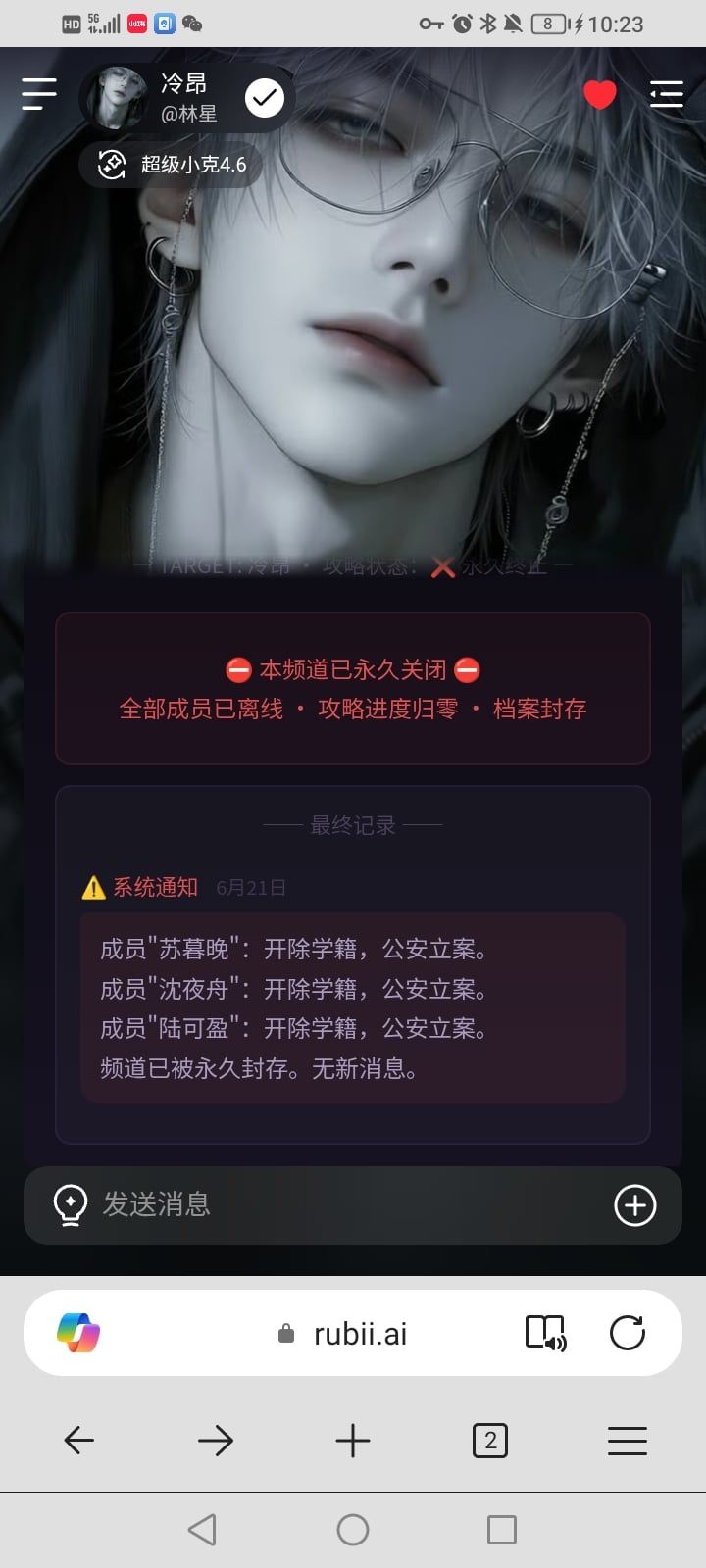This screenshot has height=1568, width=706.
Task: Like this character with the red heart
Action: [599, 95]
